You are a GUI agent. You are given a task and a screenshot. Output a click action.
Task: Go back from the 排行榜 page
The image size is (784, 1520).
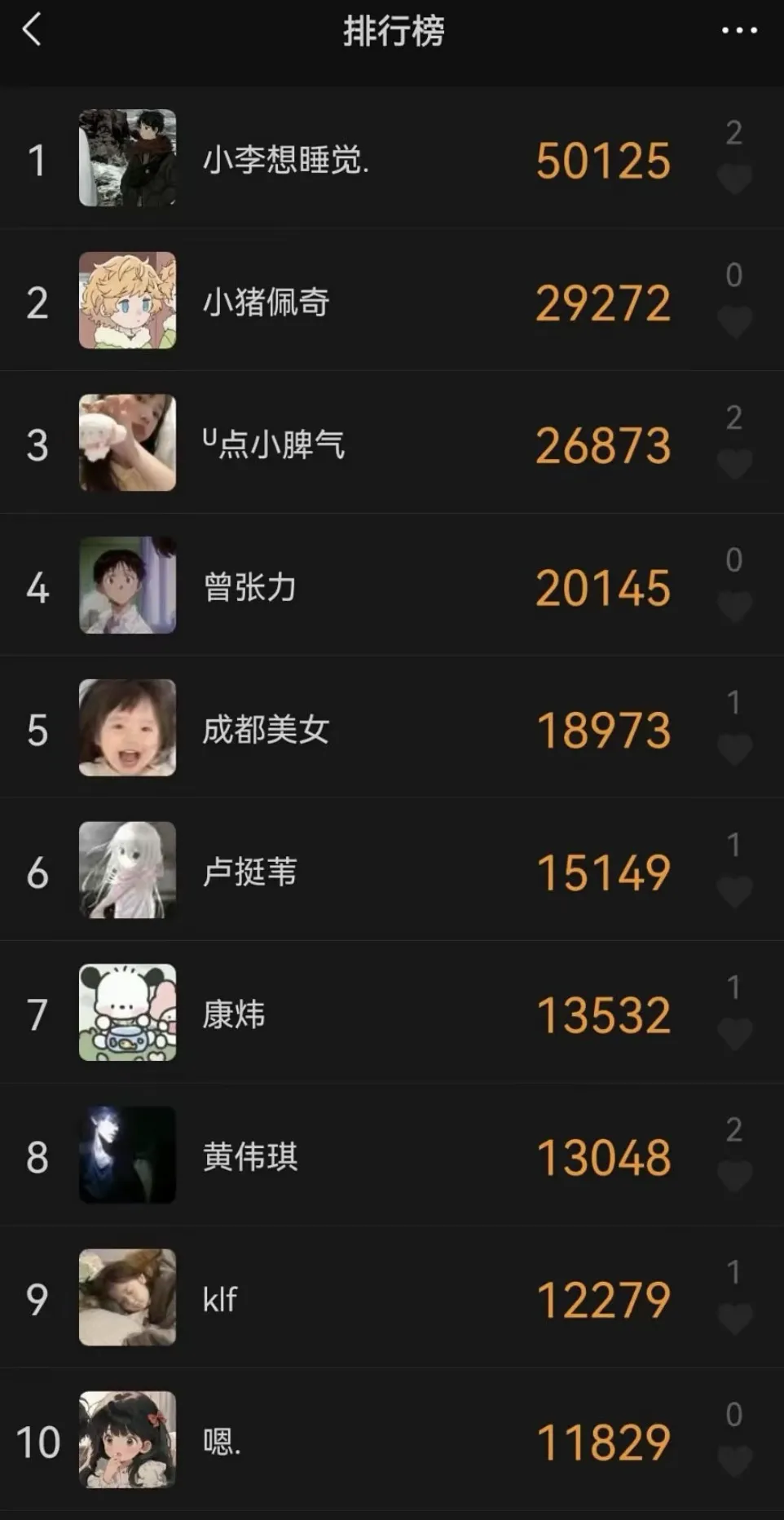32,31
